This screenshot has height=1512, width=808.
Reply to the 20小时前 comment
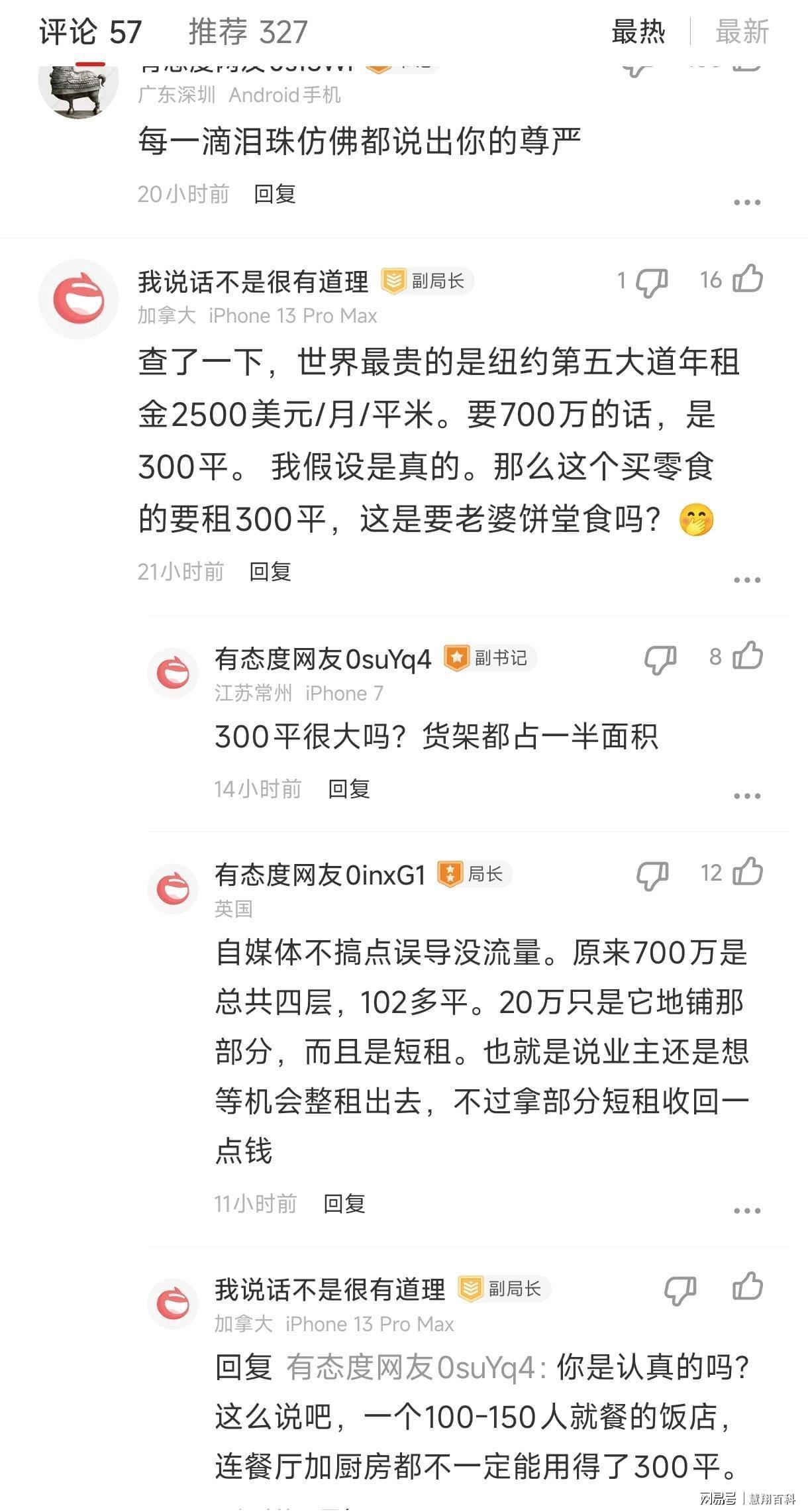tap(274, 194)
